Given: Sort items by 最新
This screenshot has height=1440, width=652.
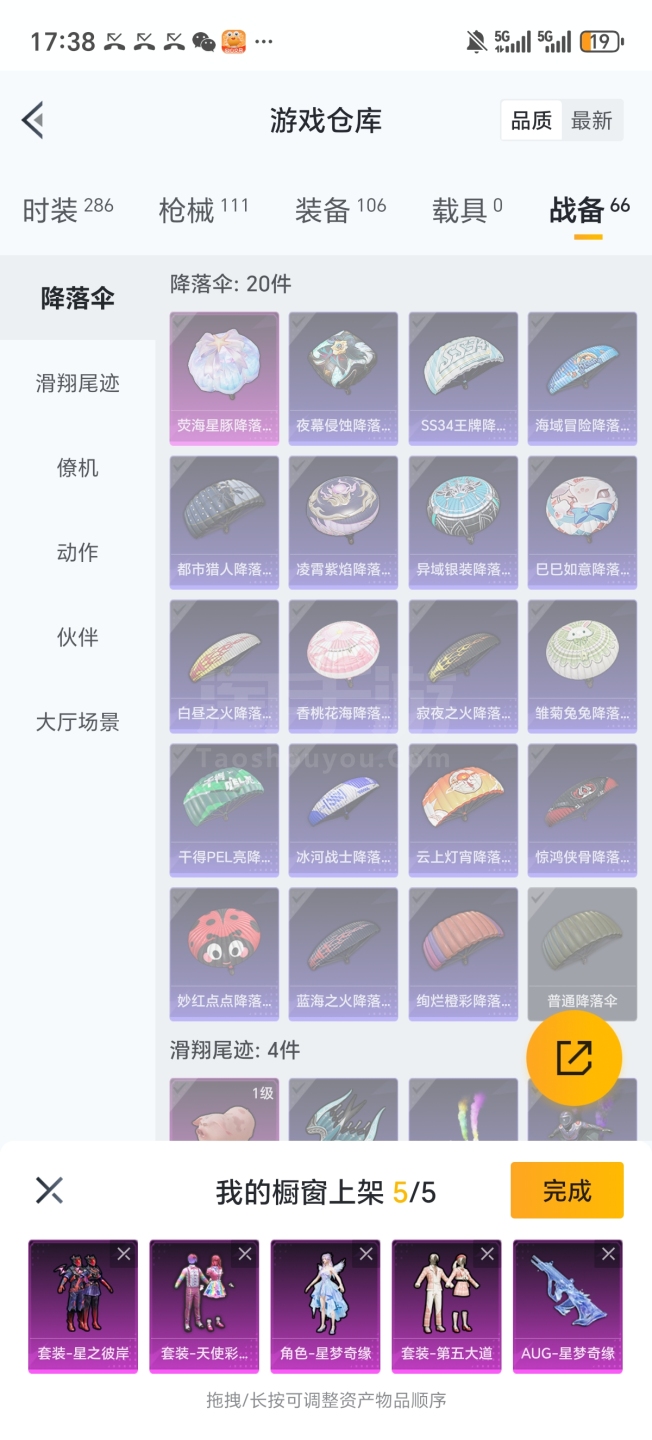Looking at the screenshot, I should (x=591, y=121).
